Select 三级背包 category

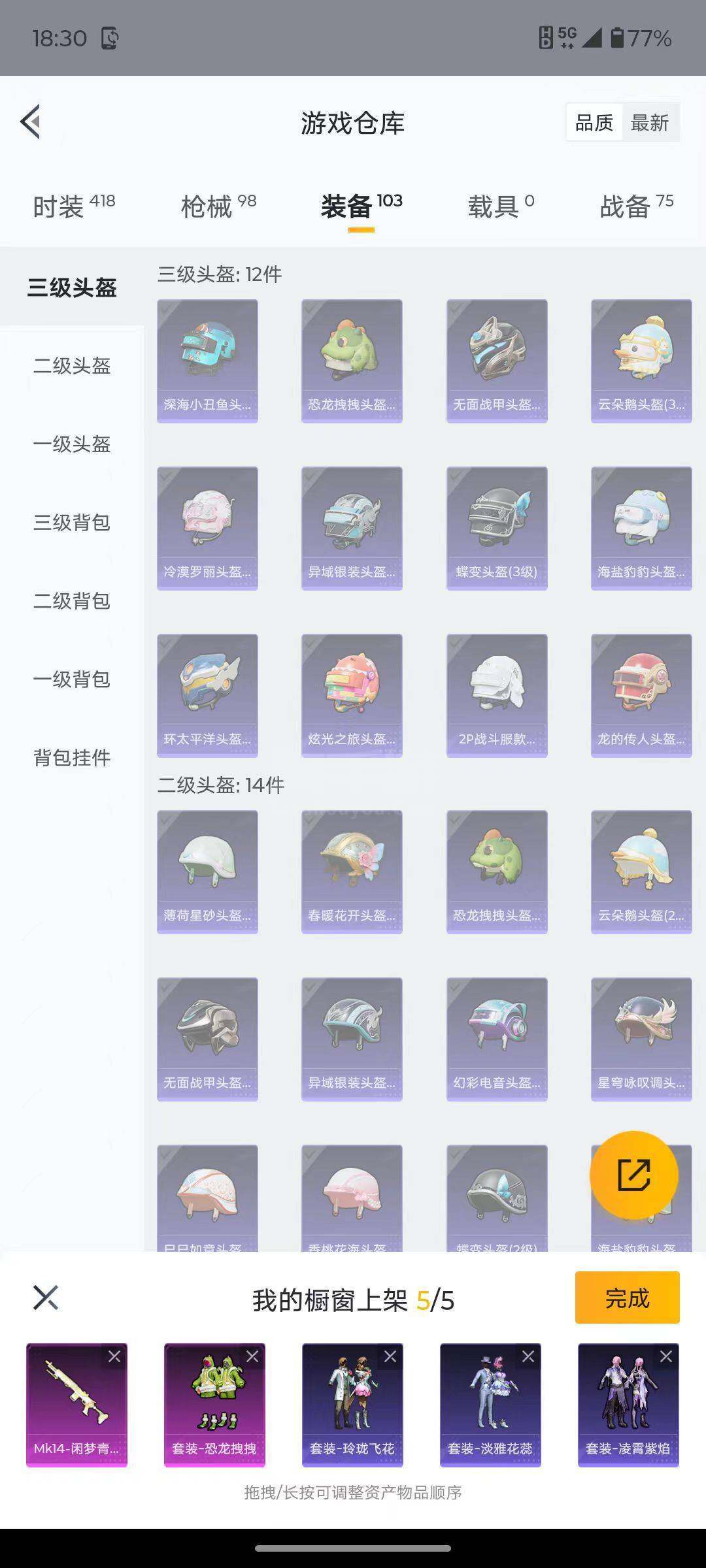72,523
